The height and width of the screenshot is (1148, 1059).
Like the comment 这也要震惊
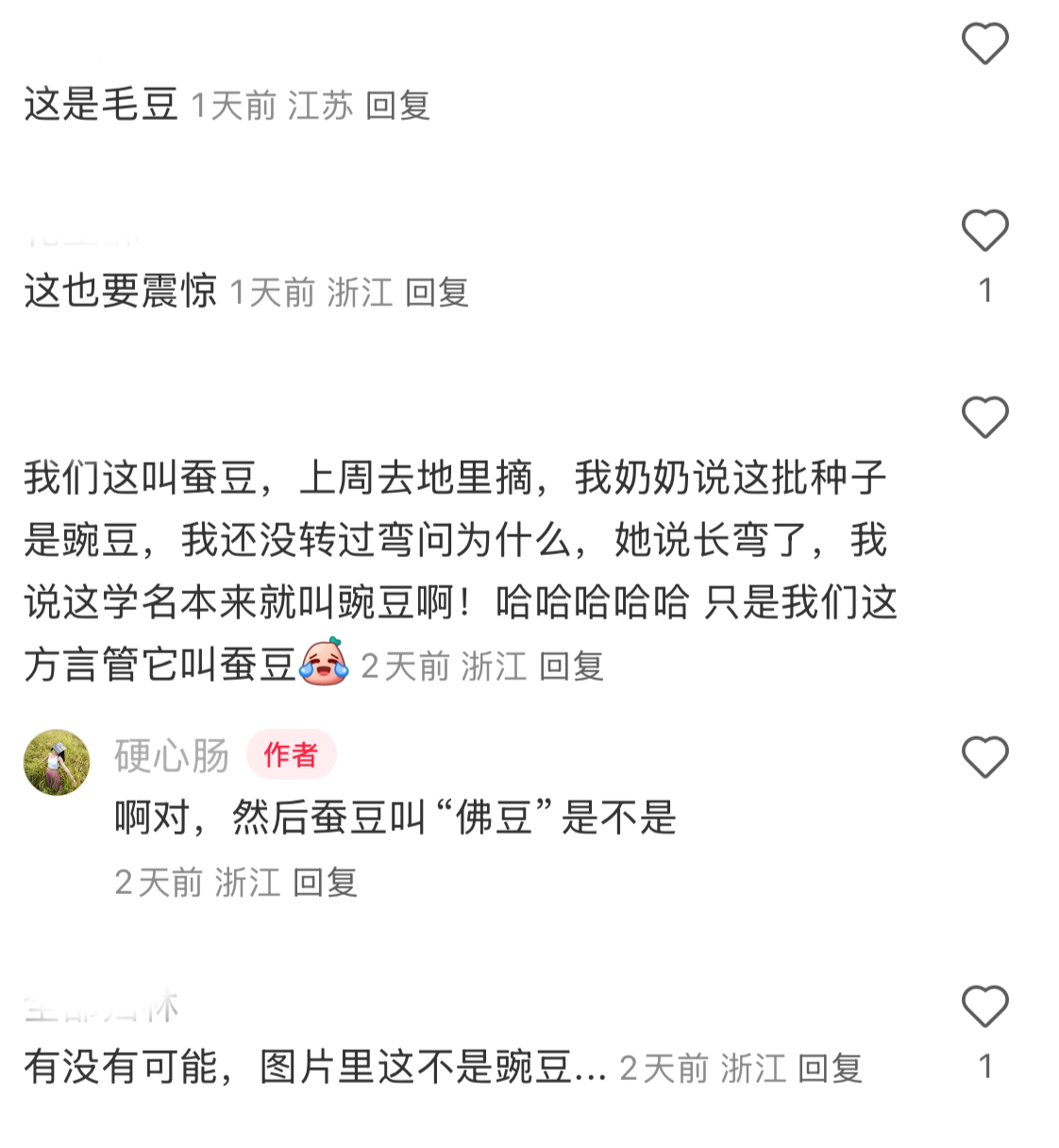[x=984, y=230]
